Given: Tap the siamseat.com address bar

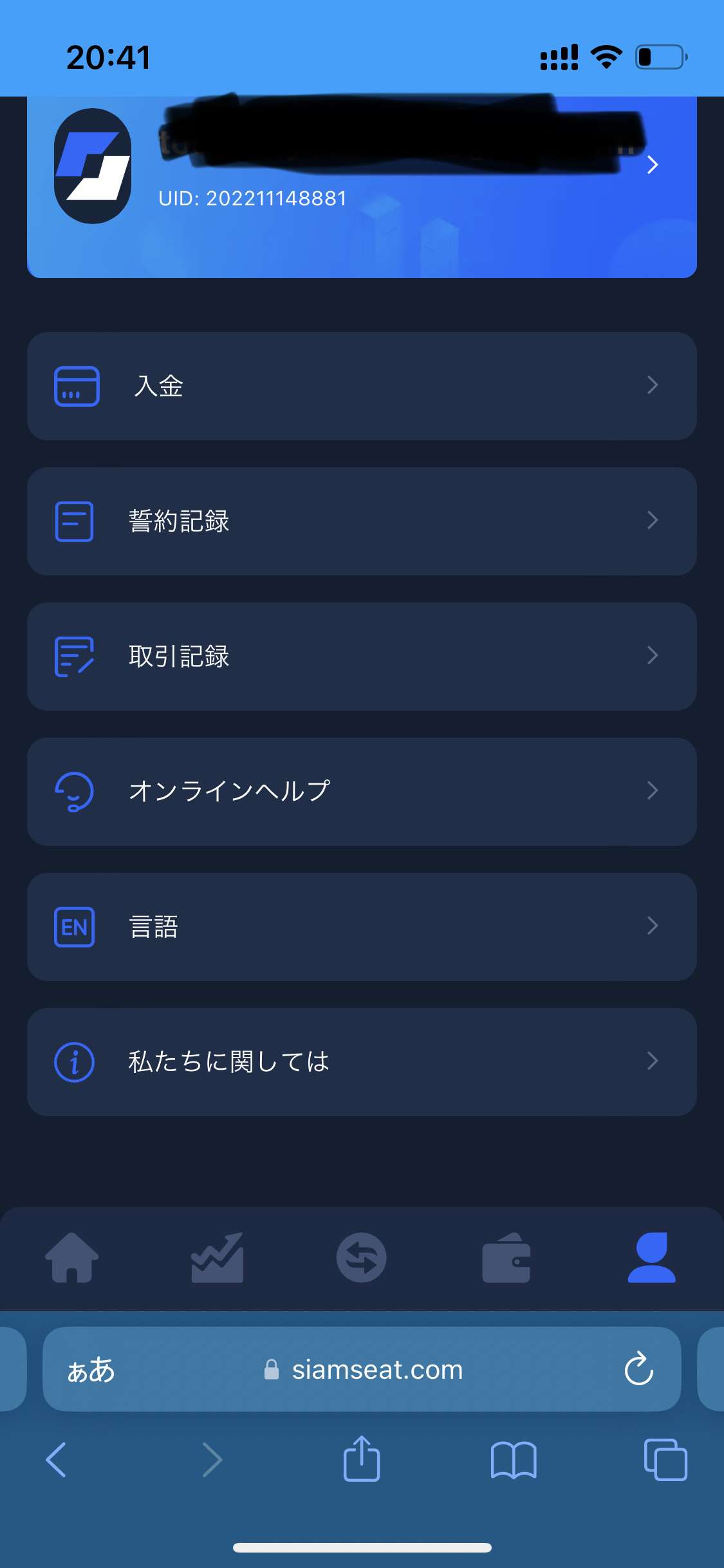Looking at the screenshot, I should (377, 1370).
